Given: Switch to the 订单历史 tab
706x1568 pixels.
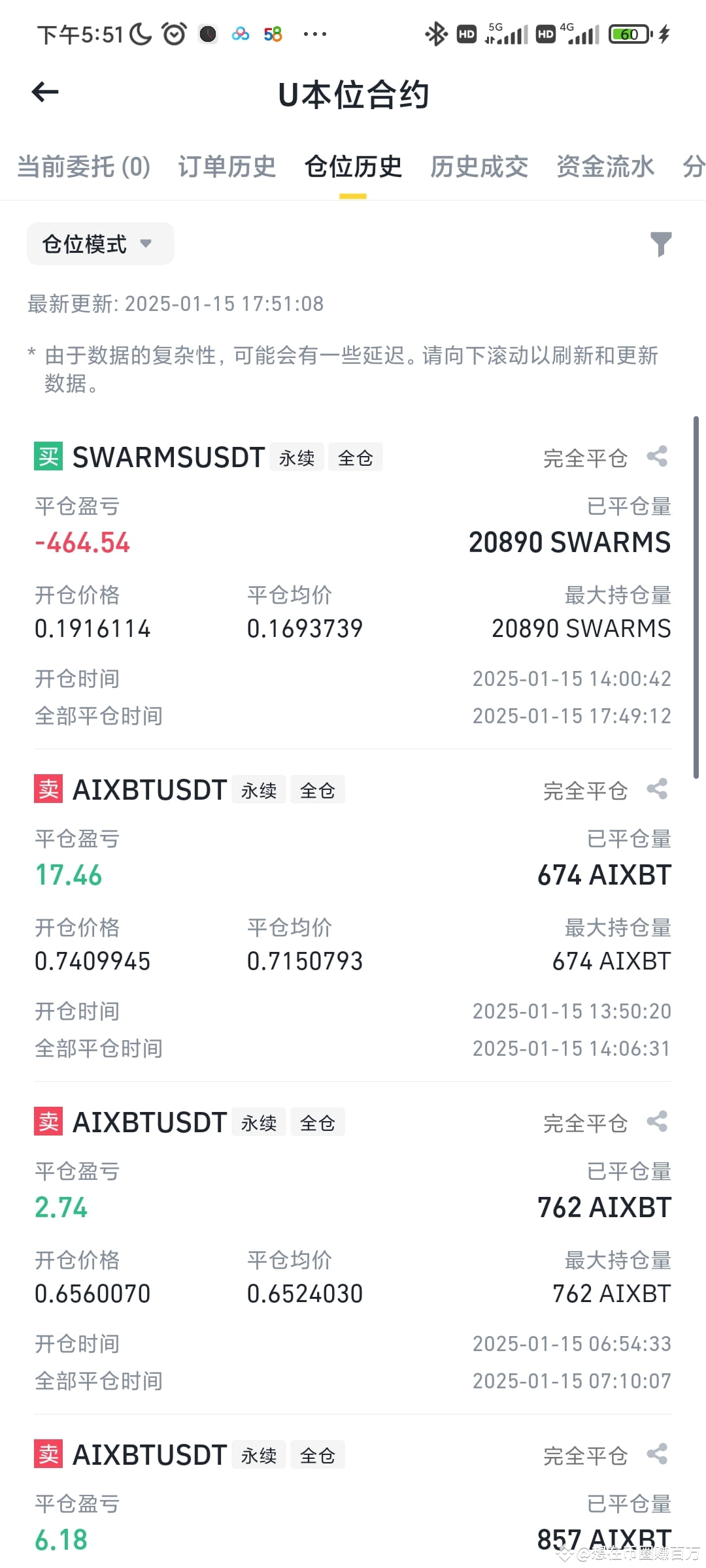Looking at the screenshot, I should click(x=227, y=167).
